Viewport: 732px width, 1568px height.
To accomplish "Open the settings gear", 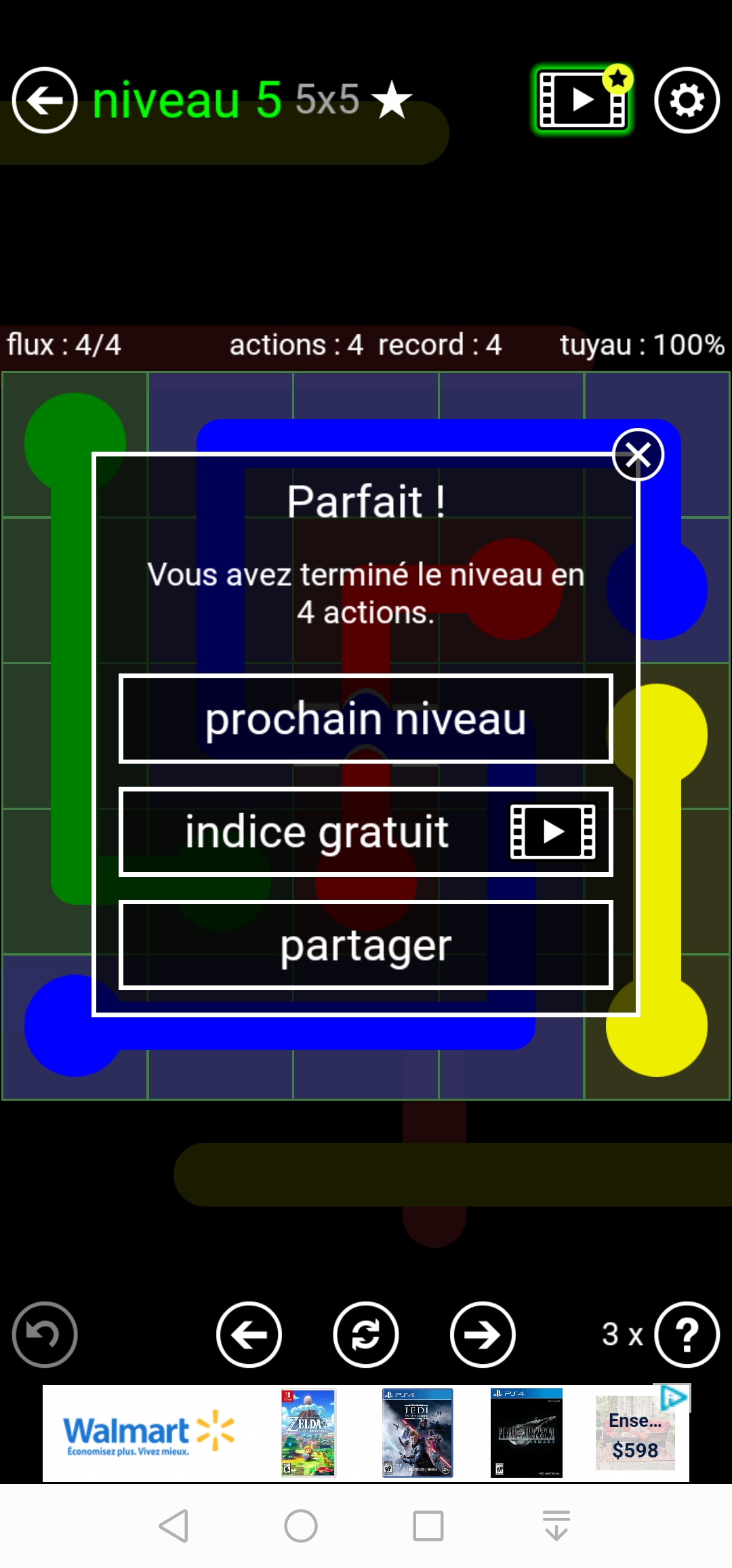I will (x=687, y=100).
